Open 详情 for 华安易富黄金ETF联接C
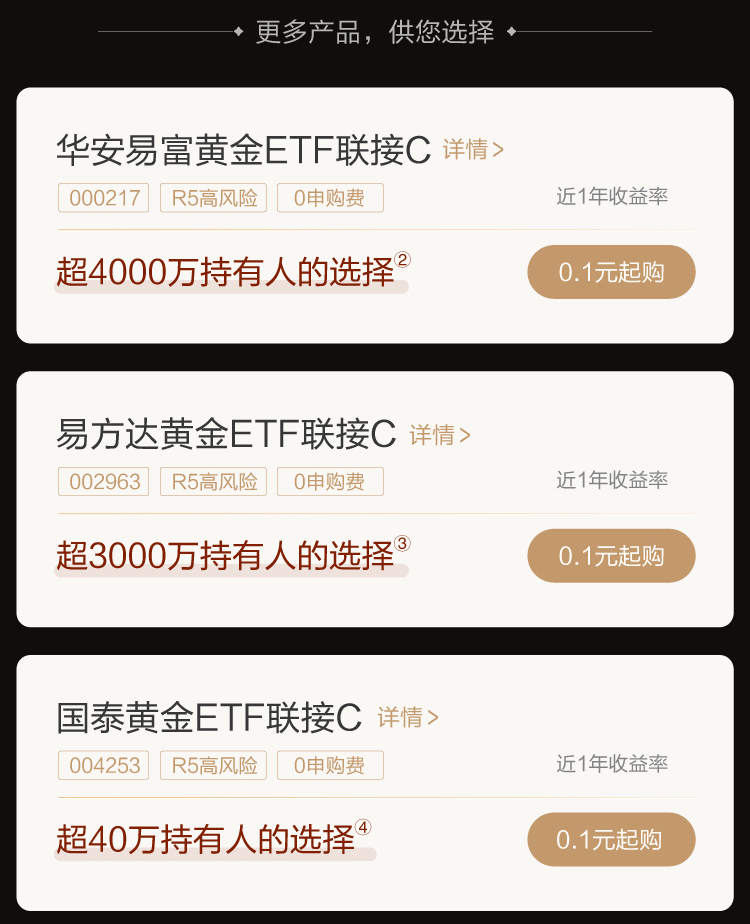This screenshot has height=924, width=750. click(x=473, y=150)
